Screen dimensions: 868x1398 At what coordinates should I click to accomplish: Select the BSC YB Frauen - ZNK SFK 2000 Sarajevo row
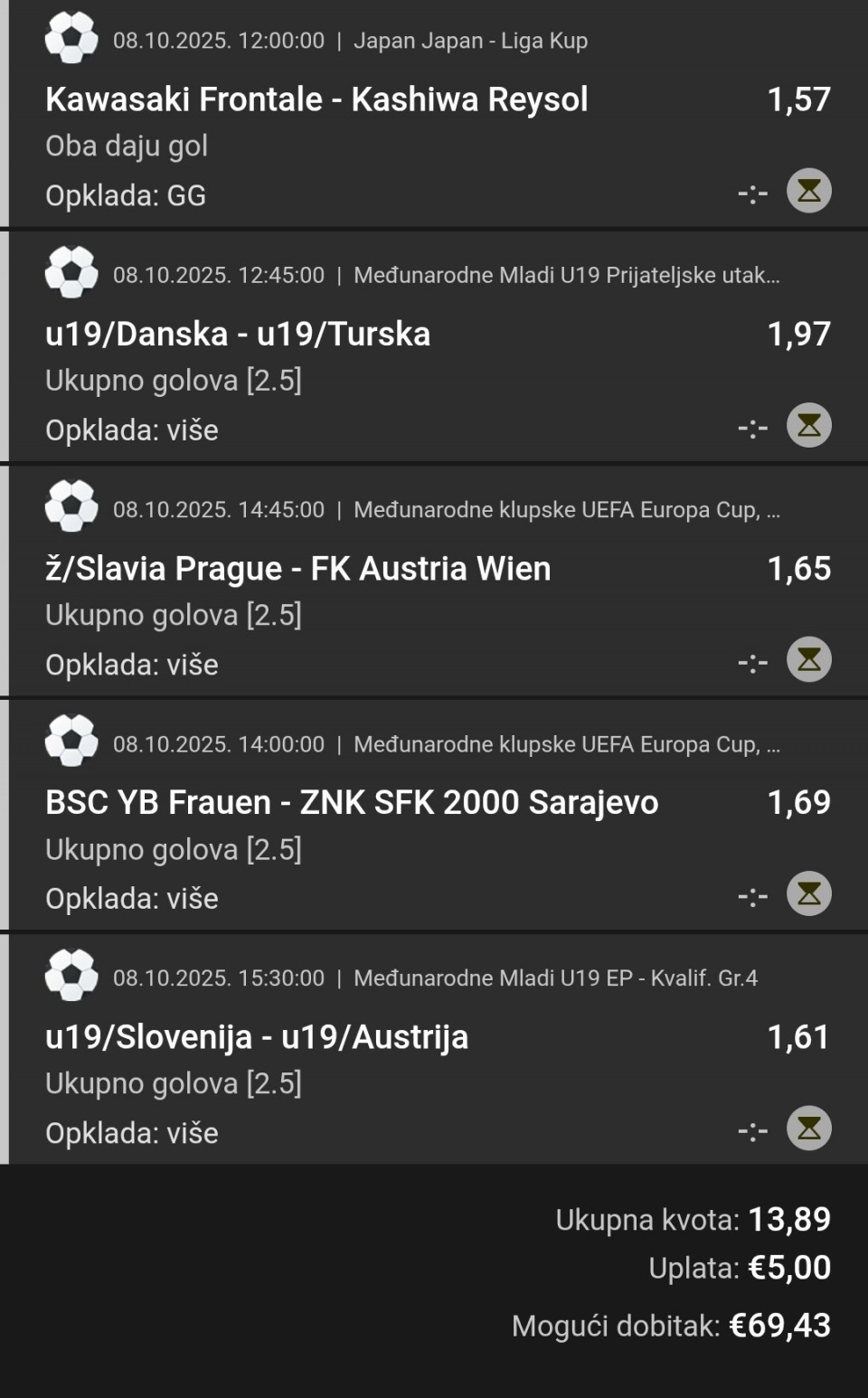[x=352, y=803]
